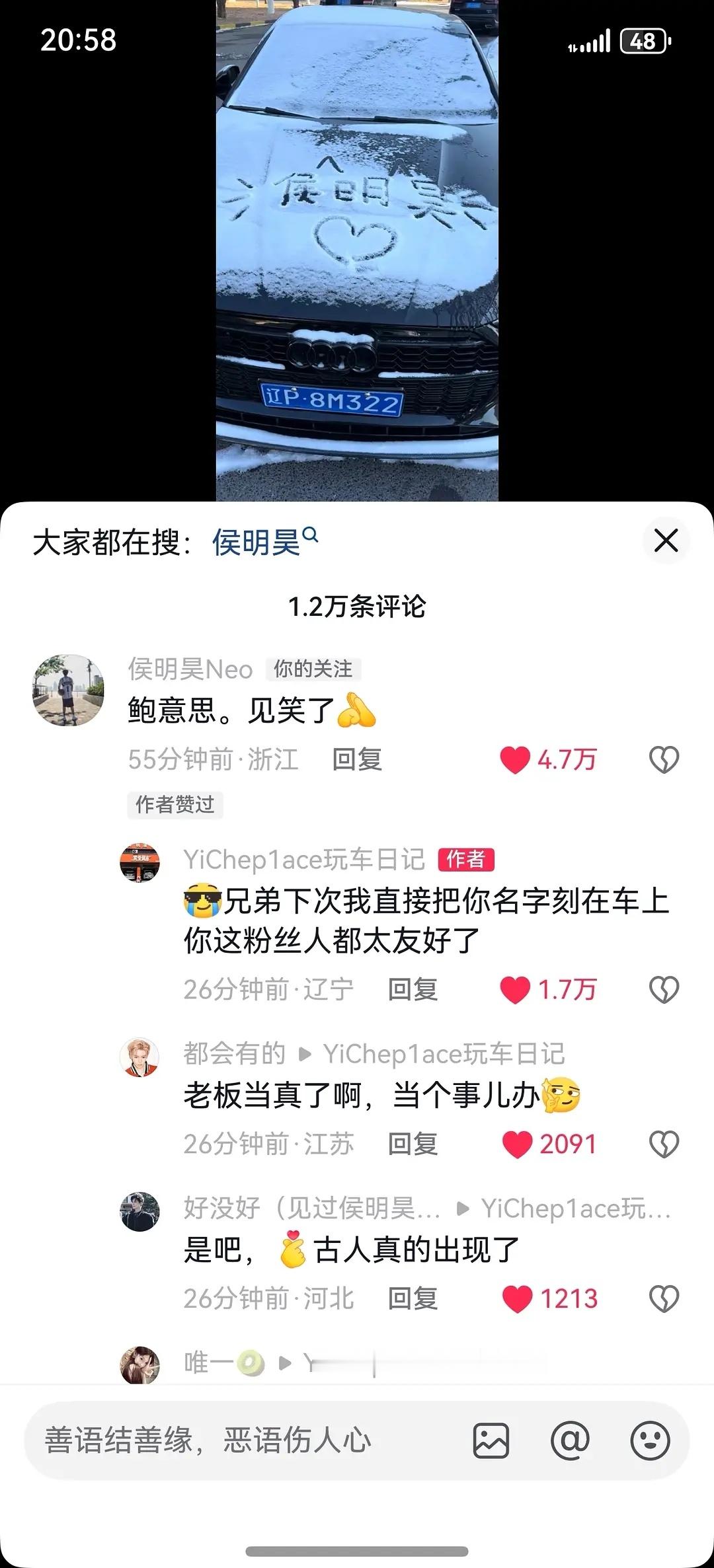This screenshot has width=714, height=1568.
Task: Tap the broken-heart dislike on 好没好's comment
Action: (662, 1298)
